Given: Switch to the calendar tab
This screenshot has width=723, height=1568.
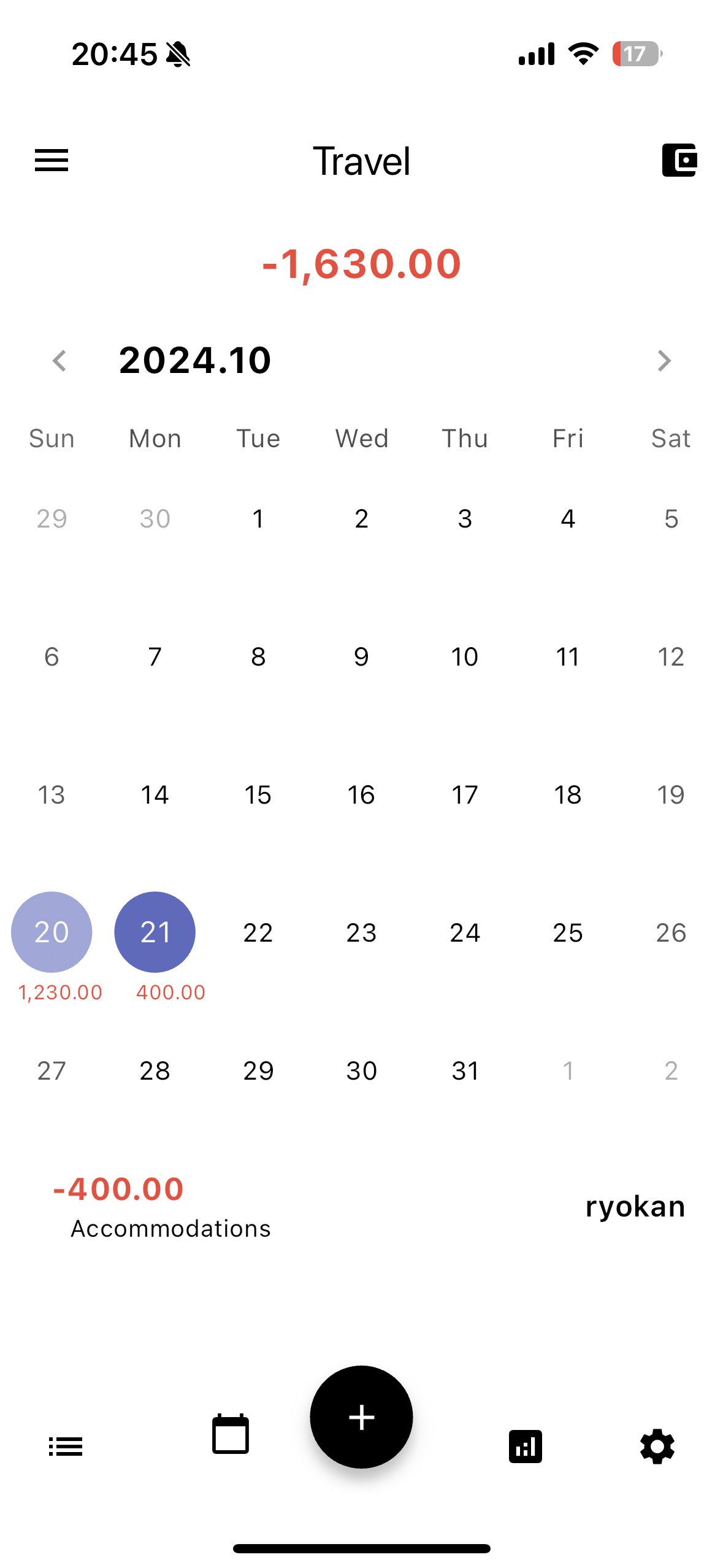Looking at the screenshot, I should (x=231, y=1434).
